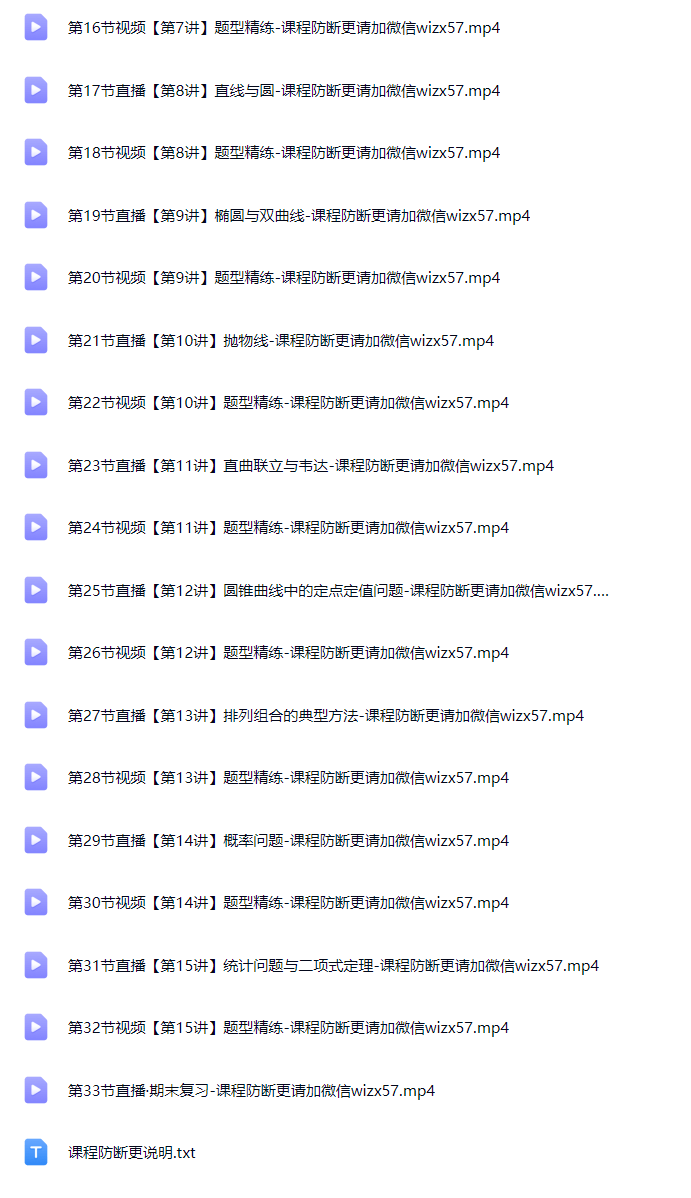This screenshot has width=691, height=1198.
Task: Open 第26节视频 第12讲 题型精练 file
Action: 288,653
